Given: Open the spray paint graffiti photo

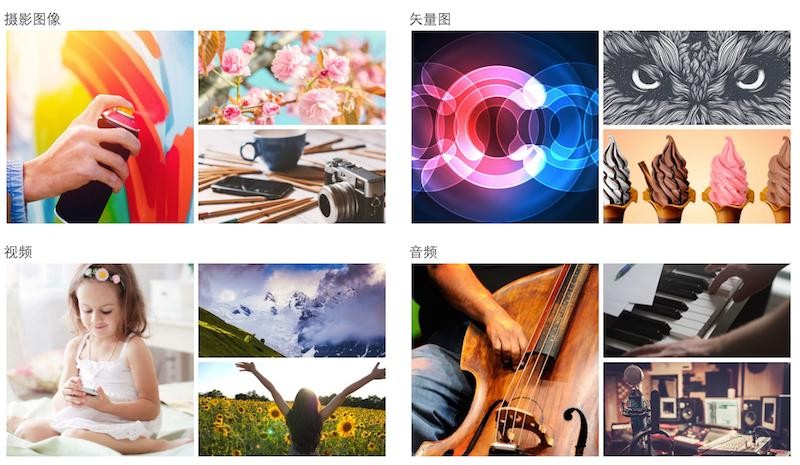Looking at the screenshot, I should [100, 127].
